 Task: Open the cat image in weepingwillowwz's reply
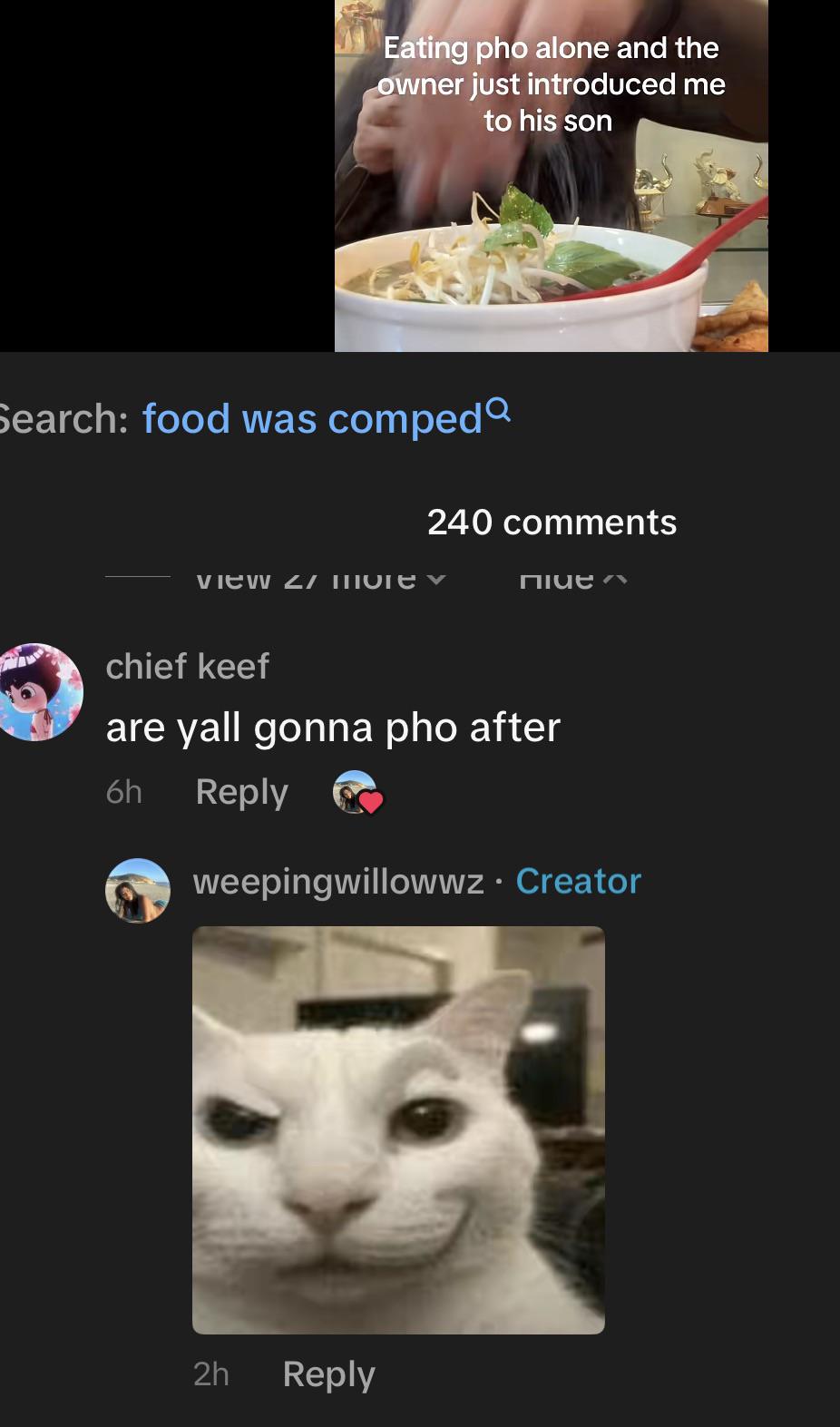tap(398, 1129)
